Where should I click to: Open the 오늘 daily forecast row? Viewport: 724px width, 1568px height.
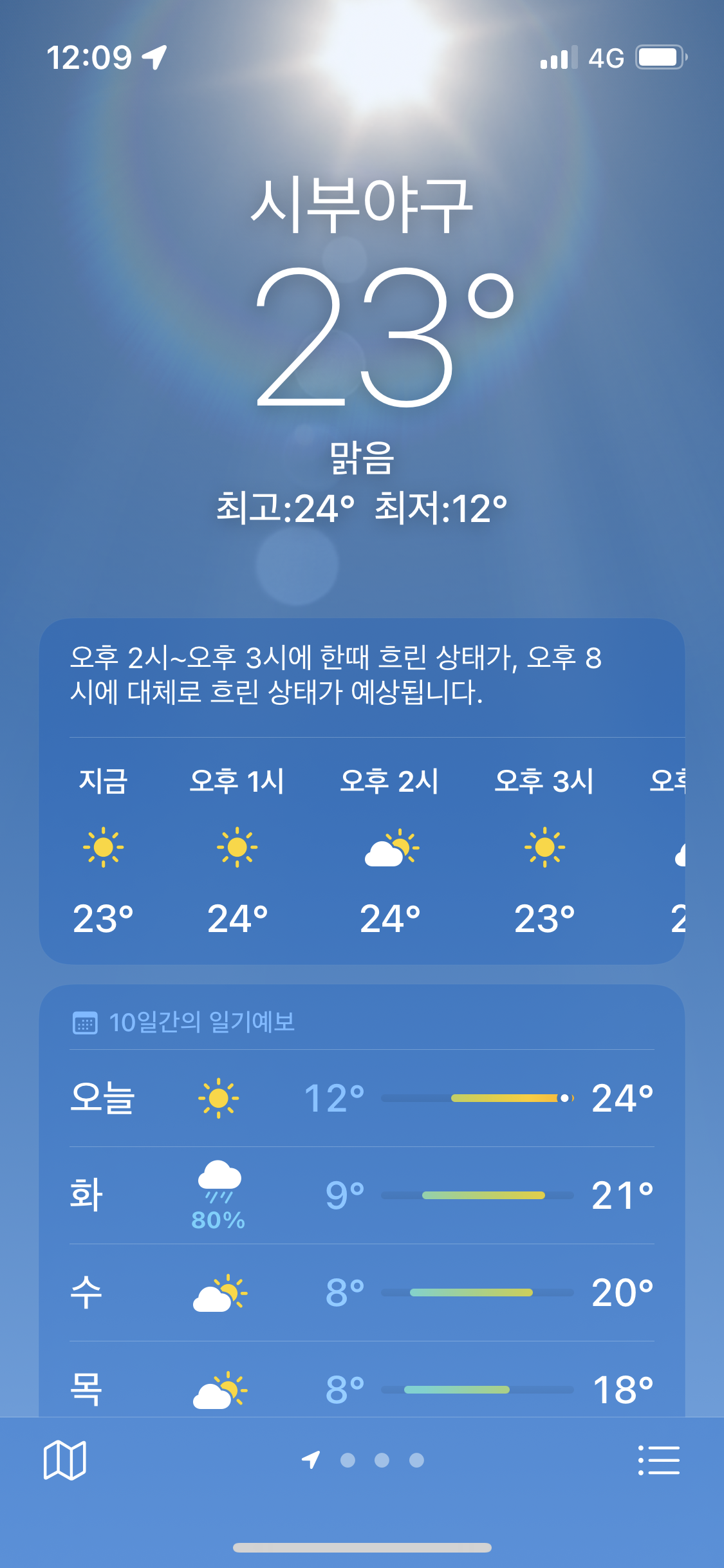[x=362, y=1098]
